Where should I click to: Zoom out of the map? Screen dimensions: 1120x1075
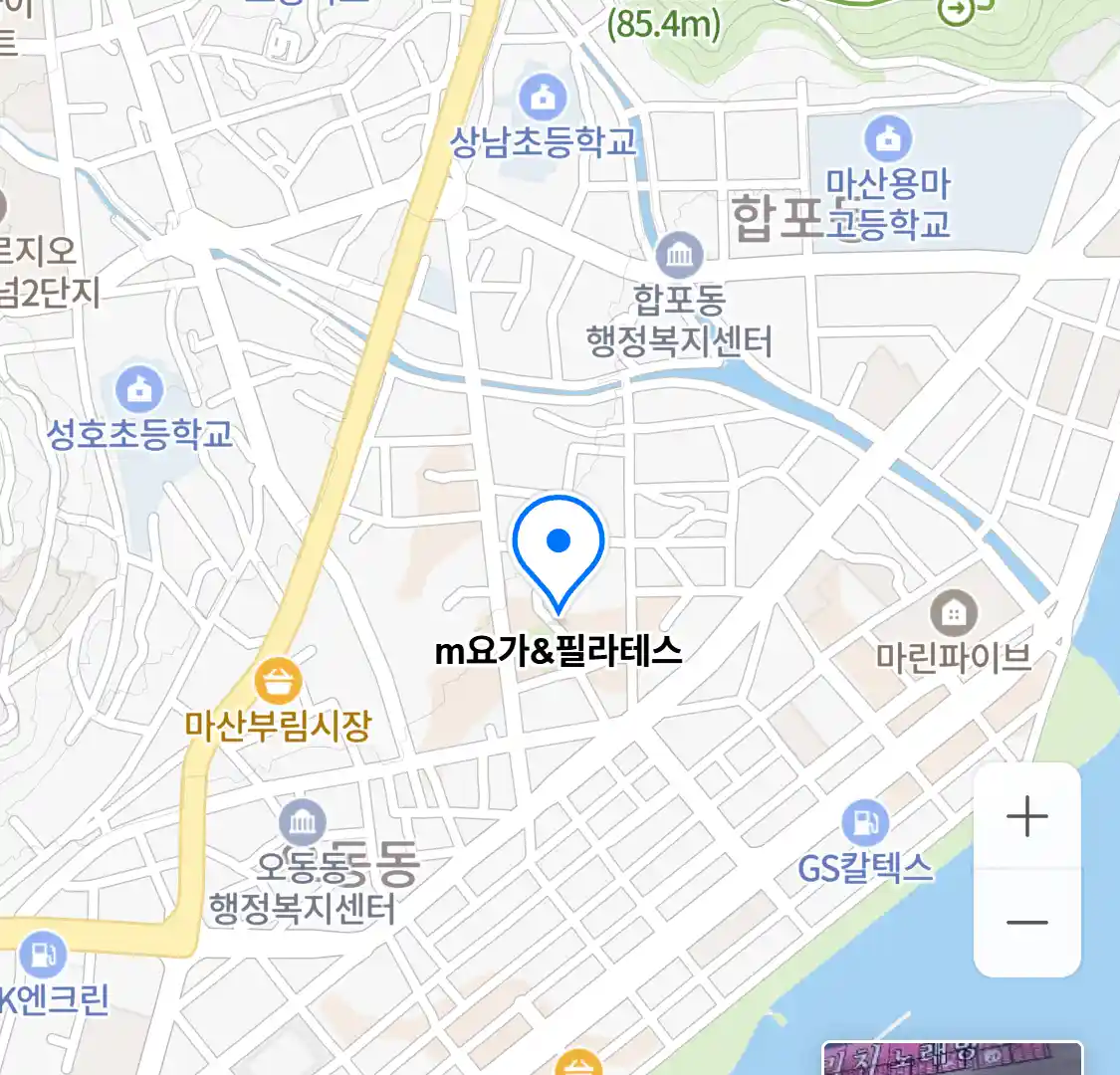pos(1026,923)
